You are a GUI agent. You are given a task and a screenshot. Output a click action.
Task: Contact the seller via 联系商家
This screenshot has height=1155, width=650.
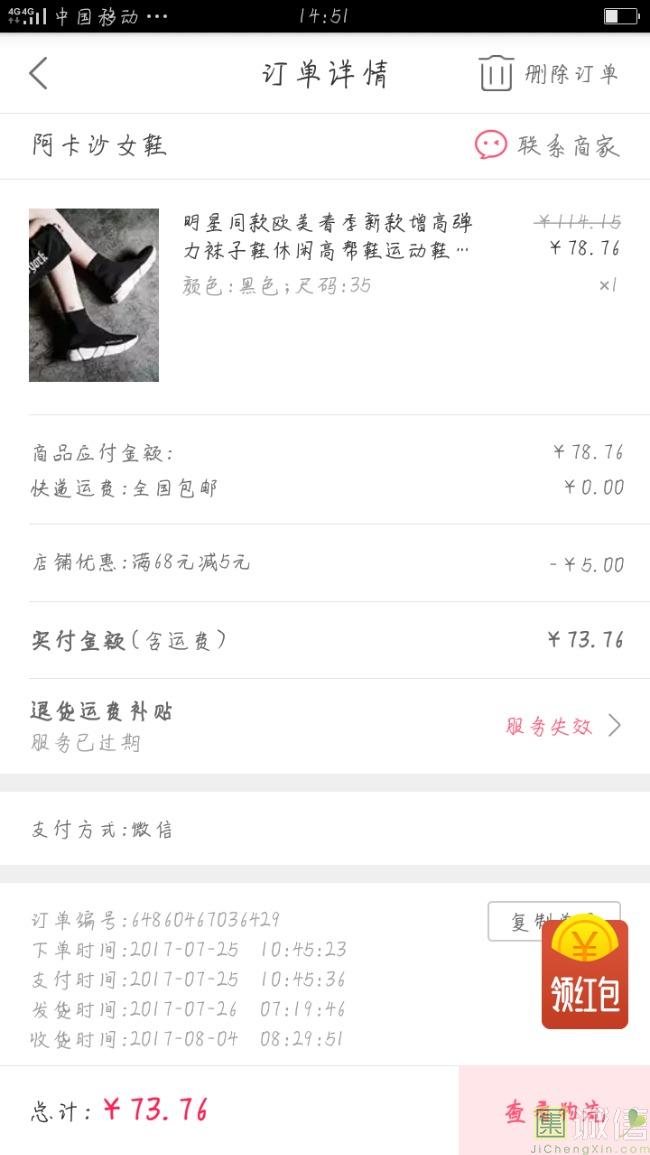click(547, 146)
